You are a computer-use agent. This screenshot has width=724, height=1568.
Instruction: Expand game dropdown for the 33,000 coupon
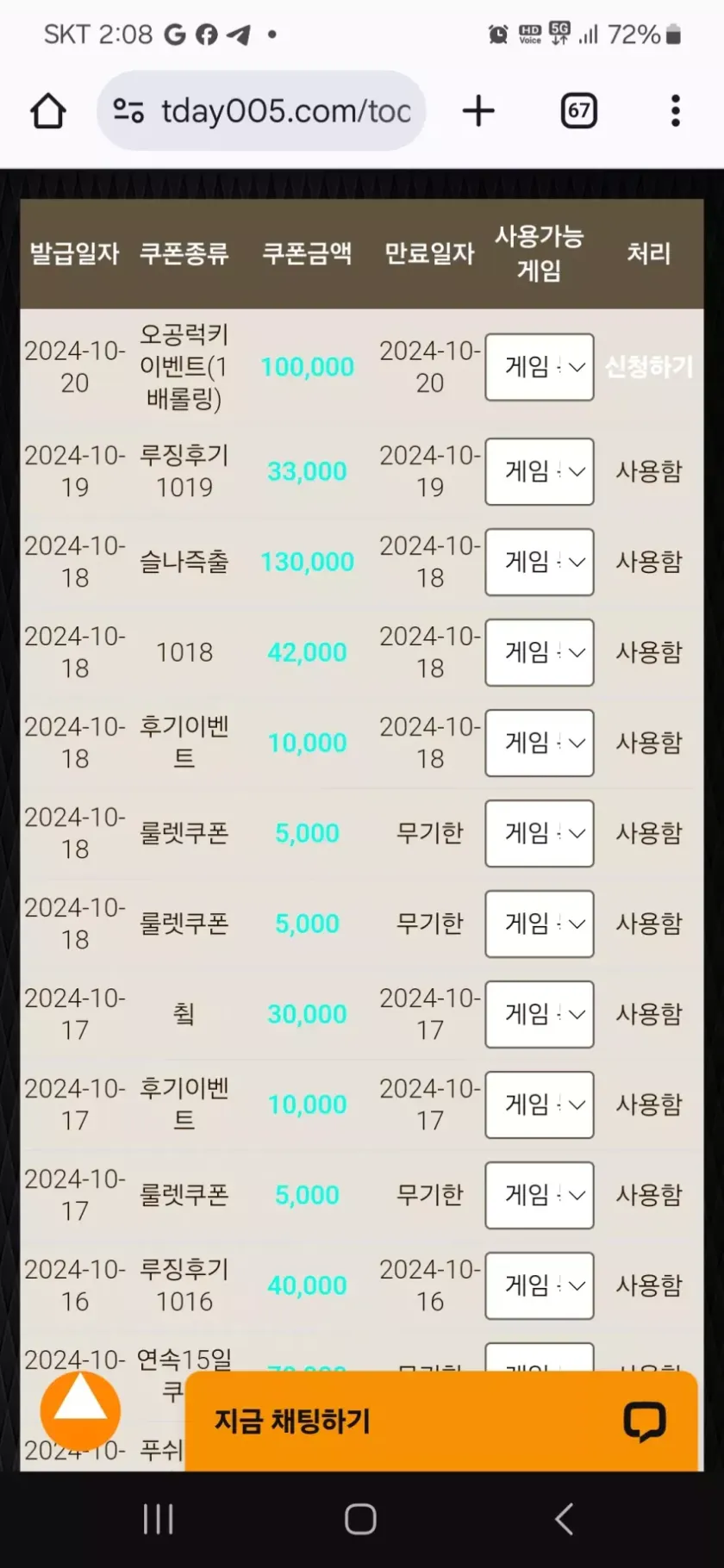pyautogui.click(x=539, y=471)
